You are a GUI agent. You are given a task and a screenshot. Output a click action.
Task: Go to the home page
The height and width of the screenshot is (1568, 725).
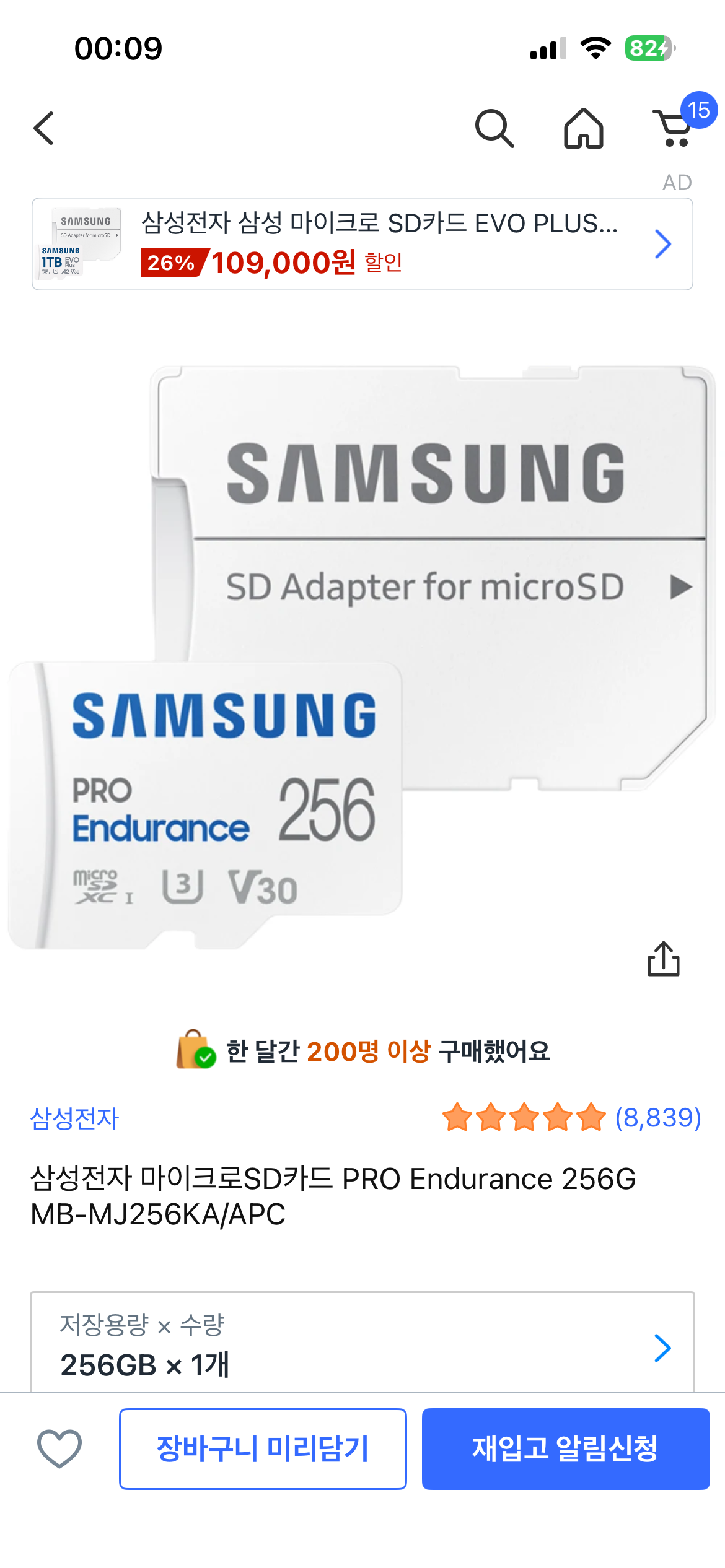click(x=583, y=129)
